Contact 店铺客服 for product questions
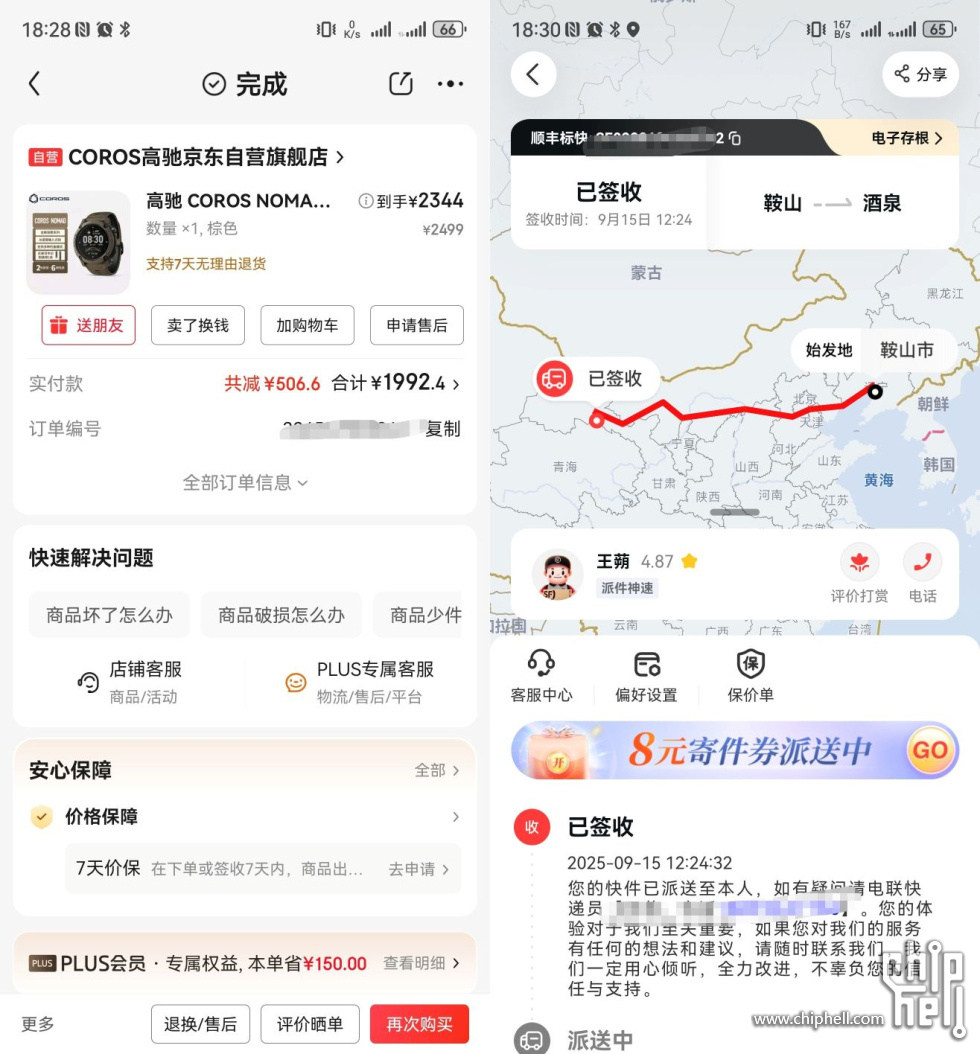 click(x=130, y=681)
